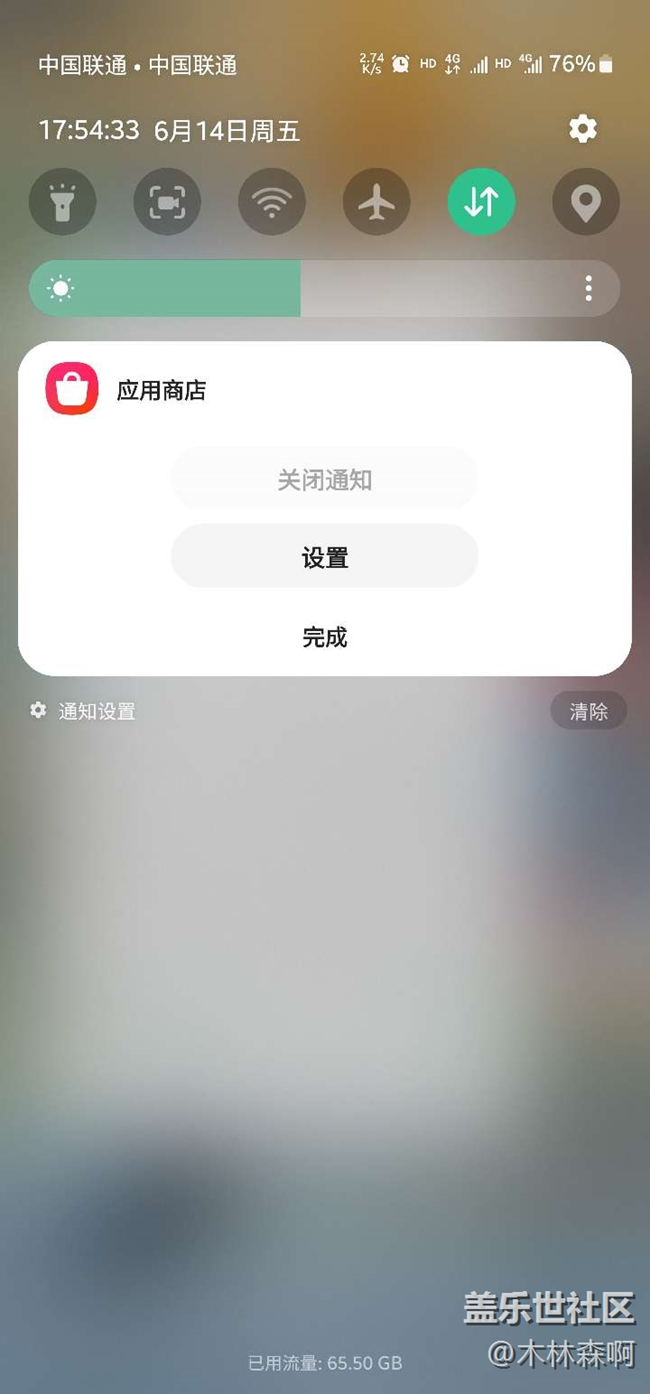Tap 关闭通知 for 应用商店

pos(324,480)
